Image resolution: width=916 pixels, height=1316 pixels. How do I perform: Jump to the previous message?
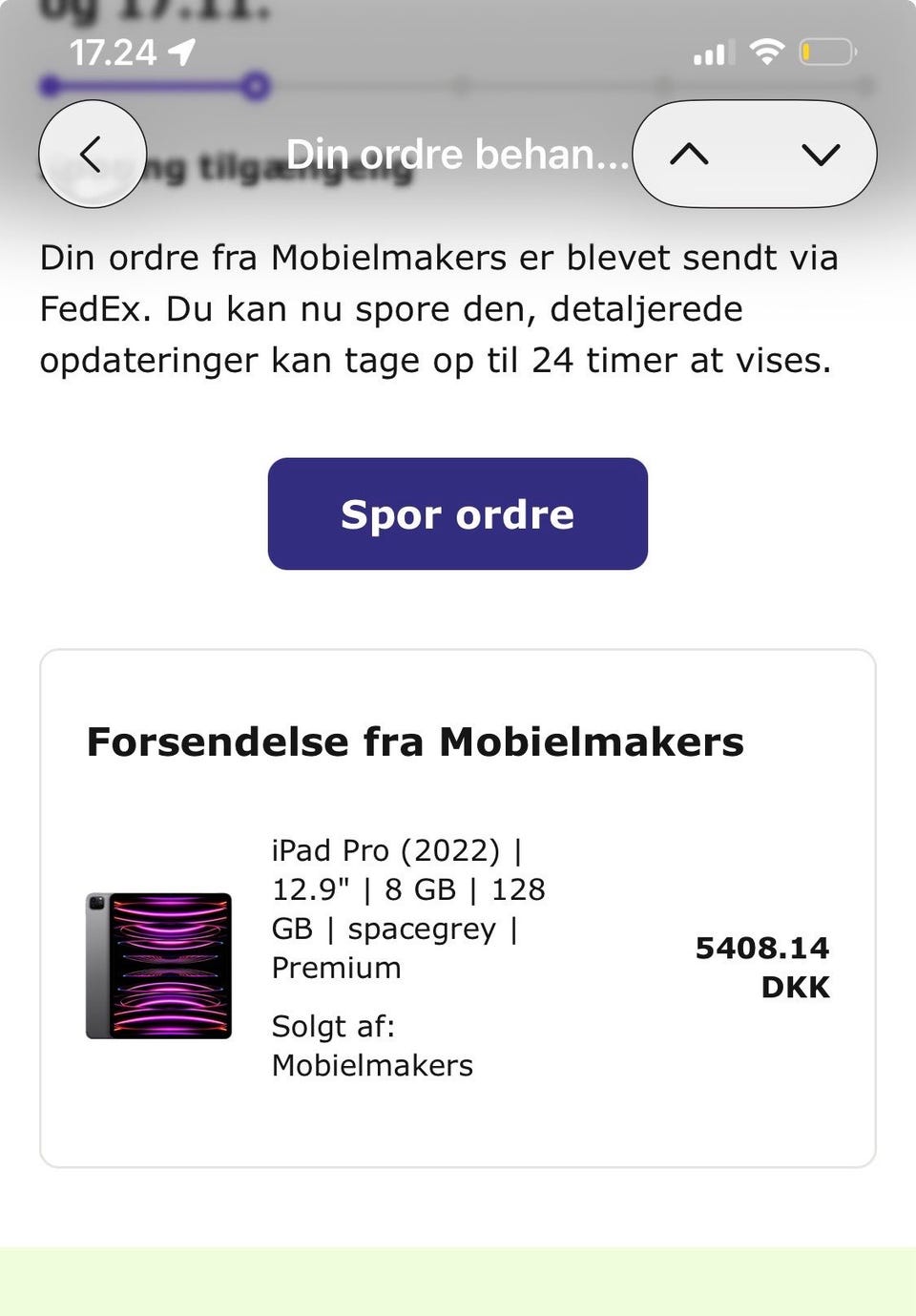pyautogui.click(x=690, y=154)
